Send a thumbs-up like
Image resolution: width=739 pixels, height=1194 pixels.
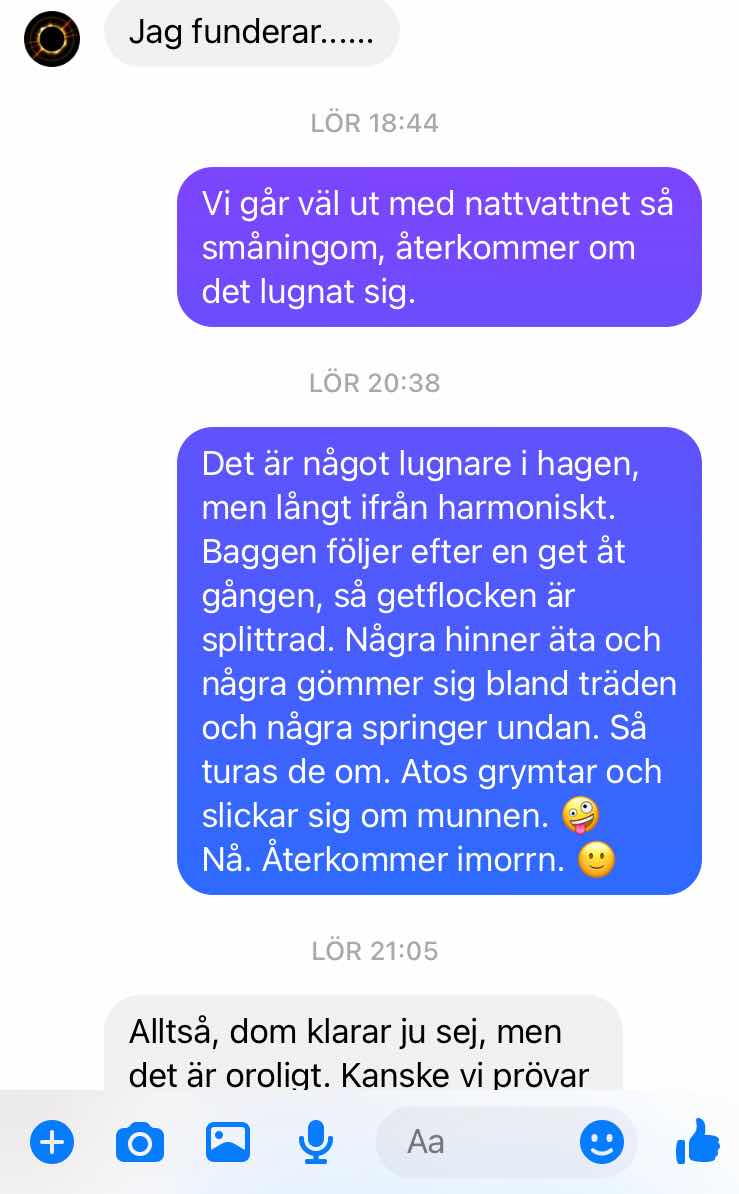pos(697,1141)
